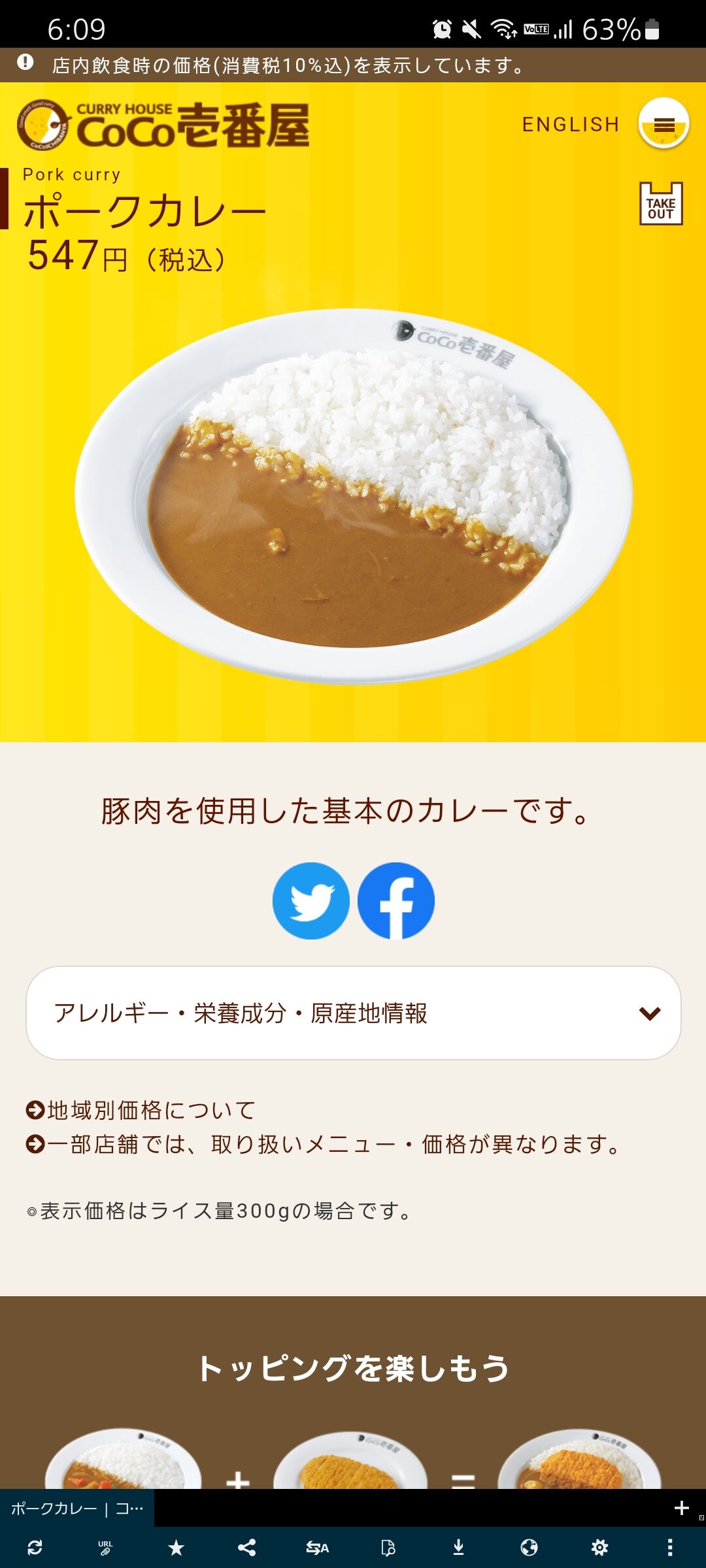The image size is (706, 1568).
Task: Find in page using toolbar search icon
Action: coord(388,1547)
